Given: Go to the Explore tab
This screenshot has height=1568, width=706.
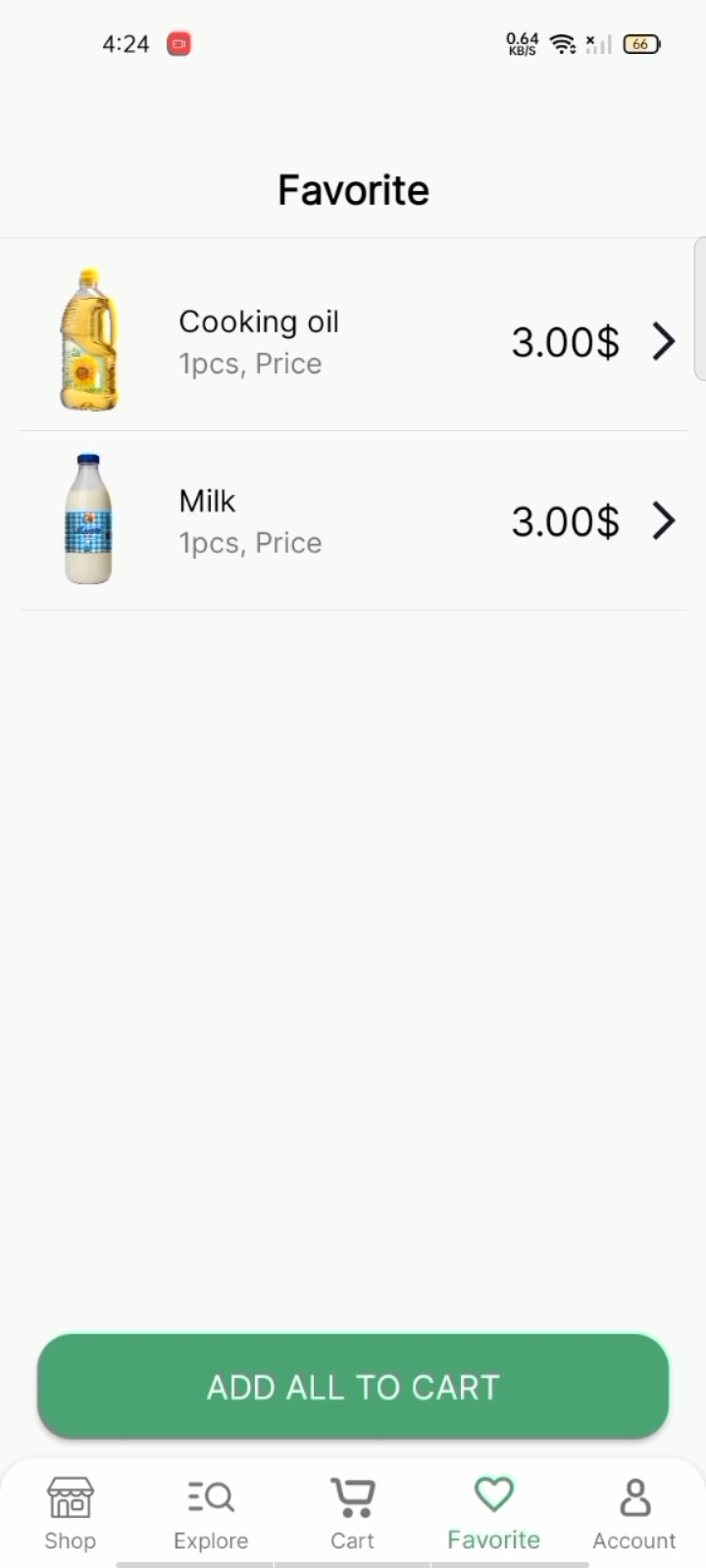Looking at the screenshot, I should click(211, 1514).
